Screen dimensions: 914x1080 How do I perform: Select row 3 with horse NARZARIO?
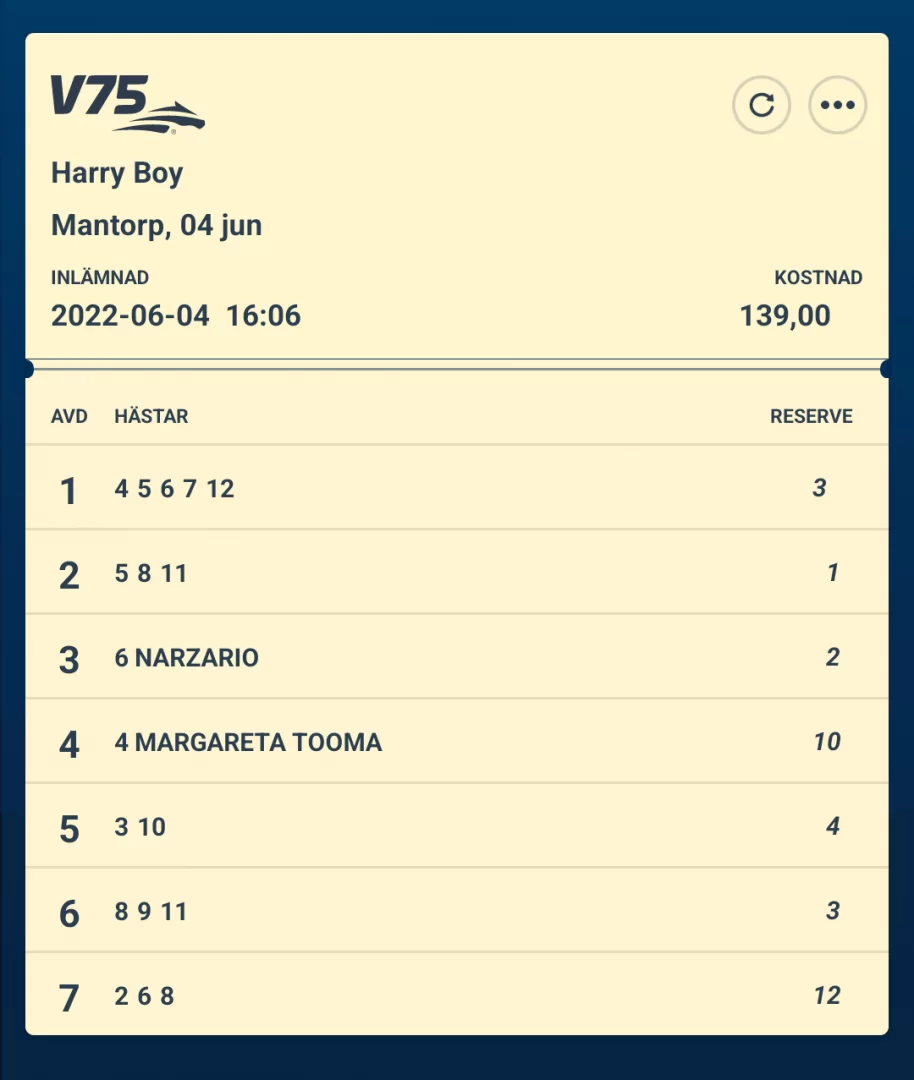tap(186, 658)
